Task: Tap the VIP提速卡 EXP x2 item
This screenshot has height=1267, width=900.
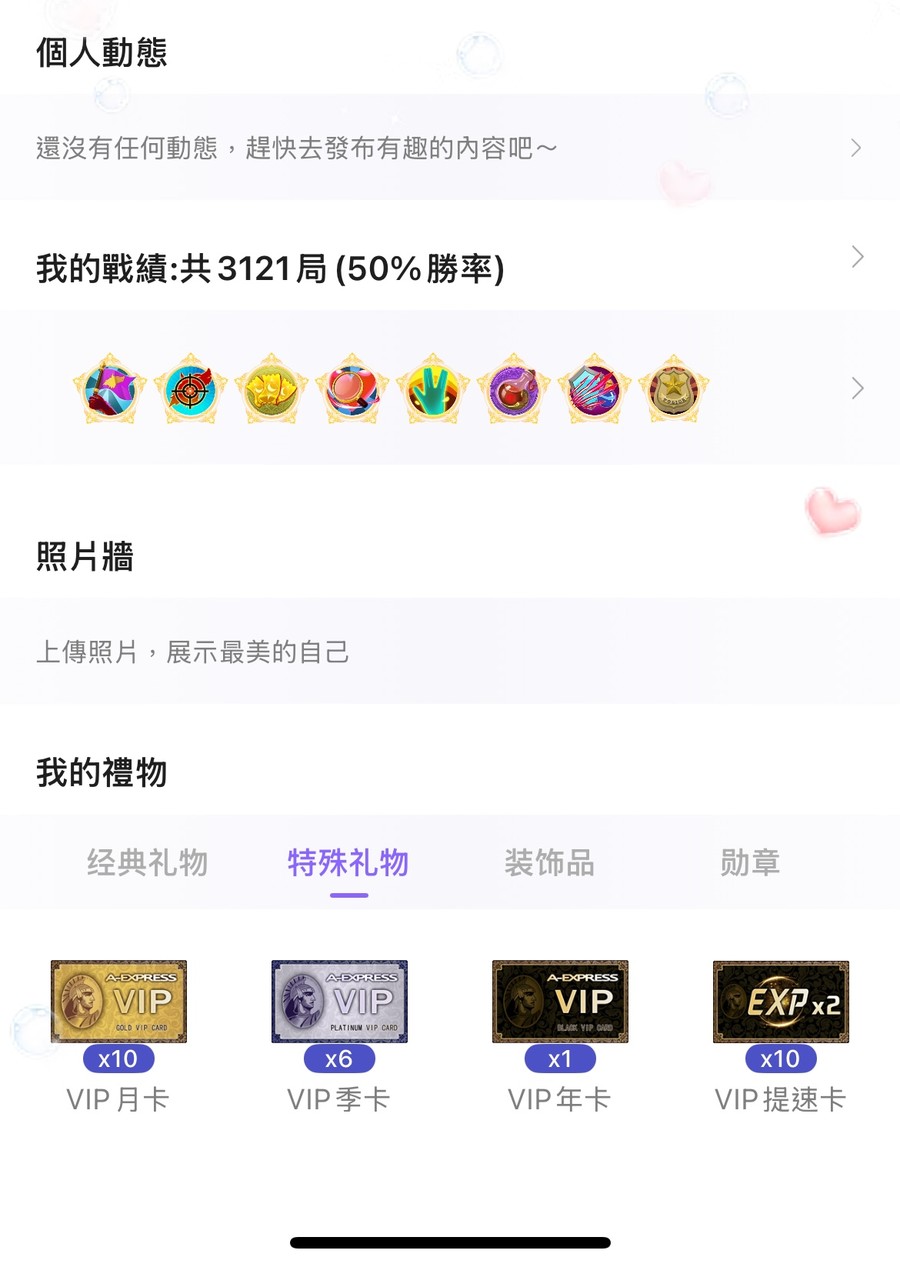Action: coord(780,1002)
